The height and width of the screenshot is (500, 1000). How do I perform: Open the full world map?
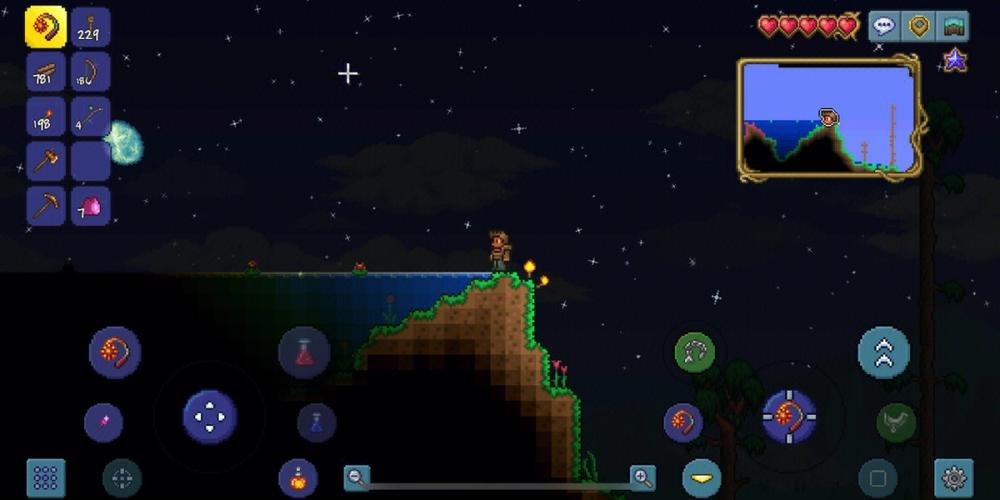[953, 26]
